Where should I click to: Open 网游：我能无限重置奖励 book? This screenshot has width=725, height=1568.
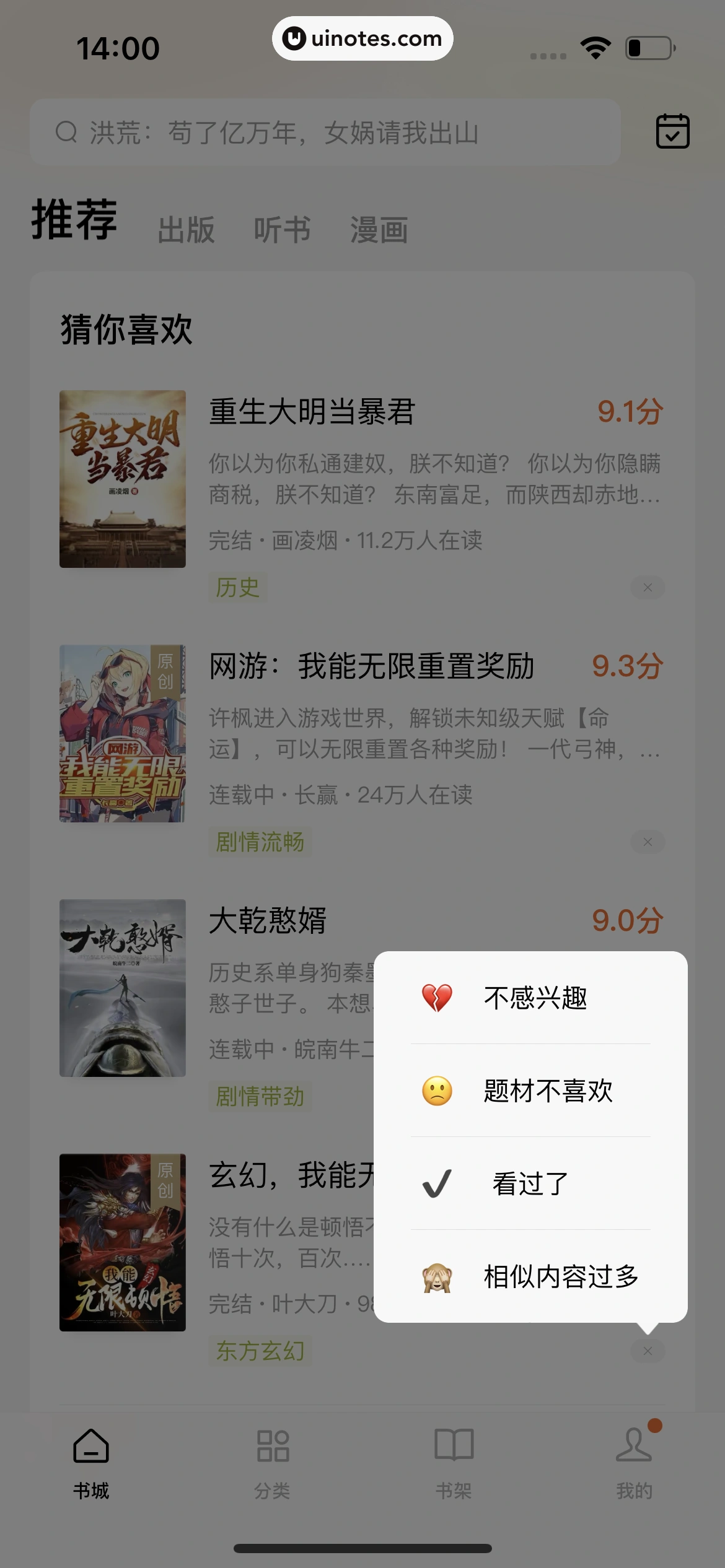[x=372, y=666]
